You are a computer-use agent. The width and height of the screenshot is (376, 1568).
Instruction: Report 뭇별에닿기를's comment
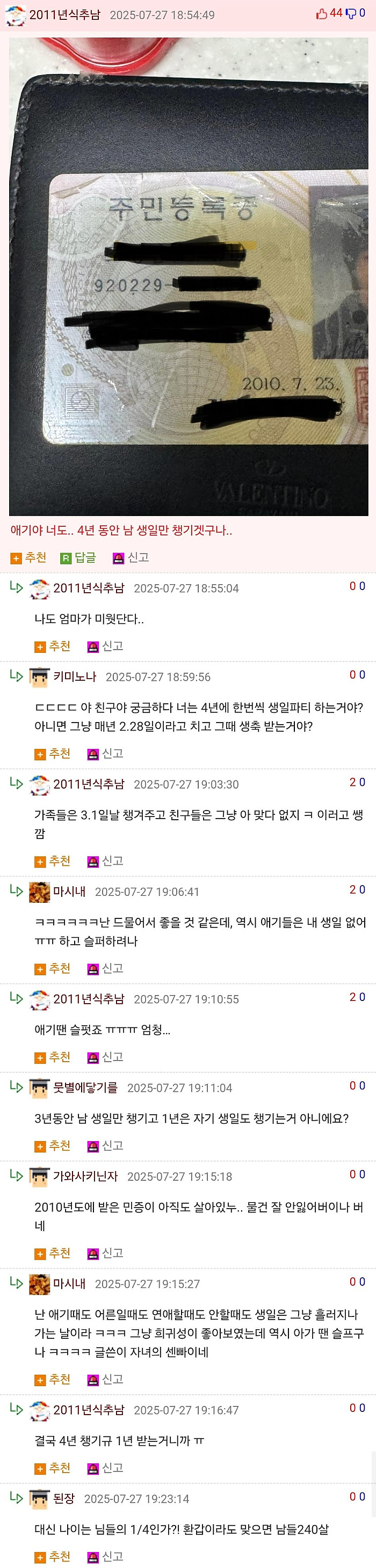(105, 1146)
